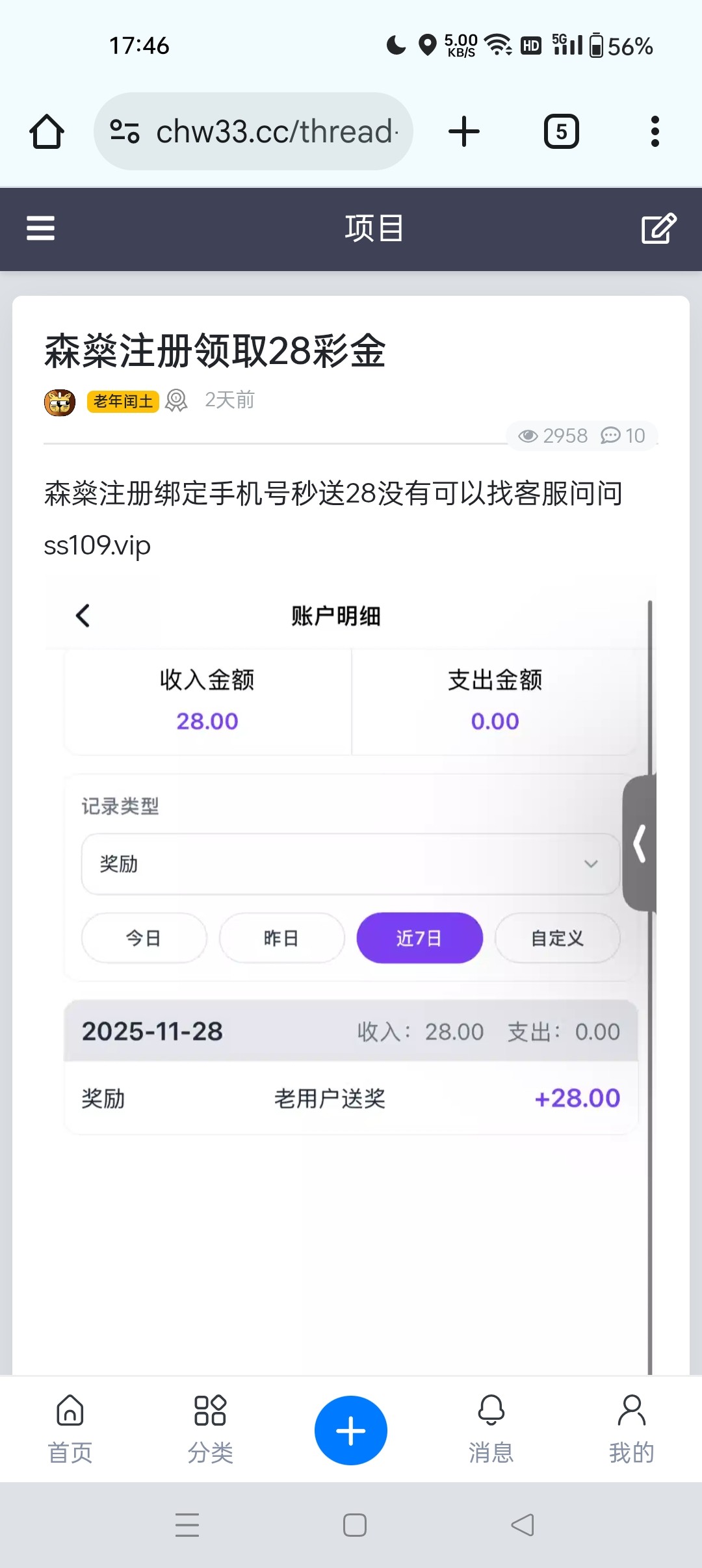Screen dimensions: 702x1568
Task: Tap the system back button
Action: point(523,1524)
